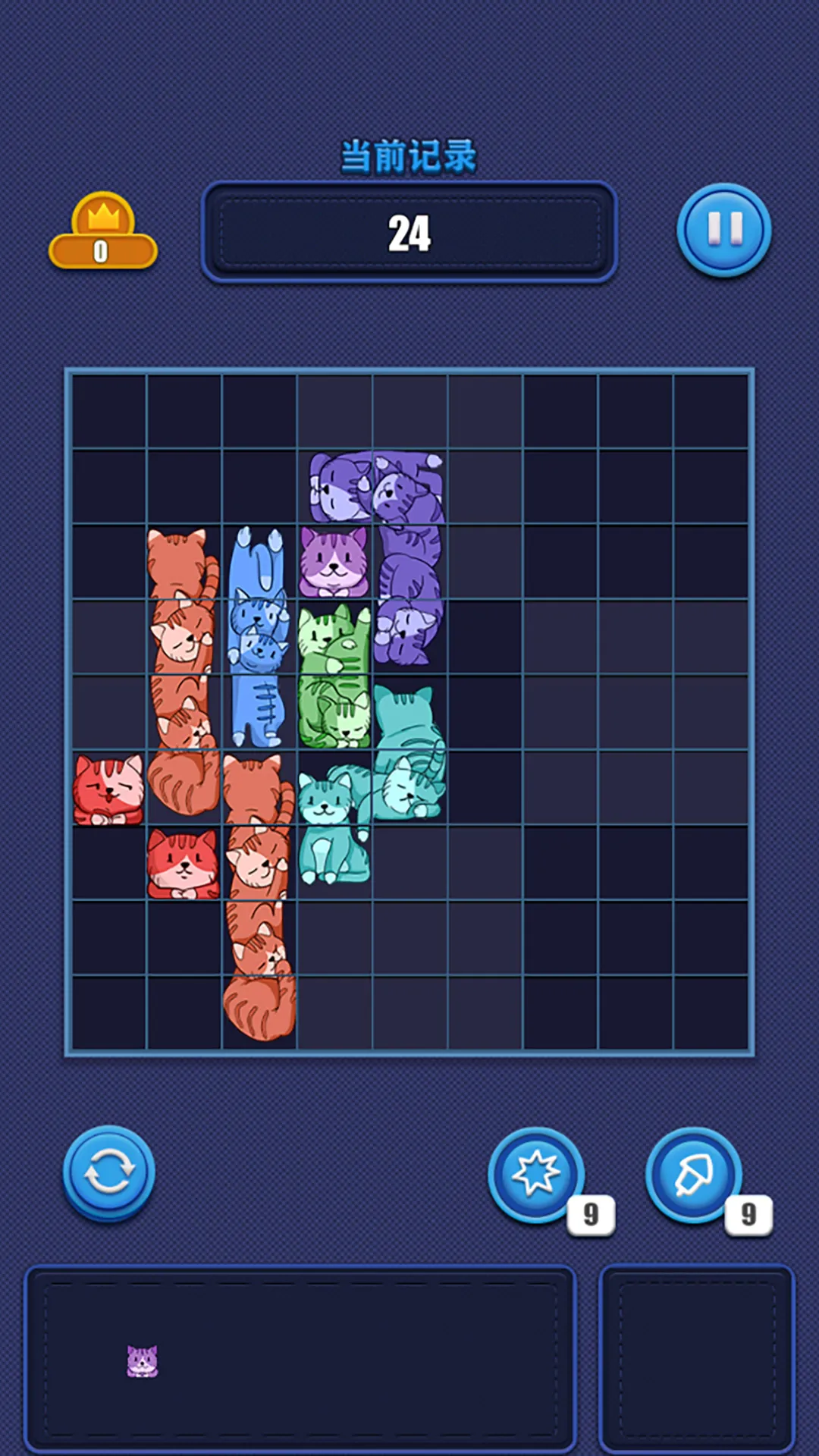819x1456 pixels.
Task: Tap the refresh pieces button
Action: tap(108, 1172)
